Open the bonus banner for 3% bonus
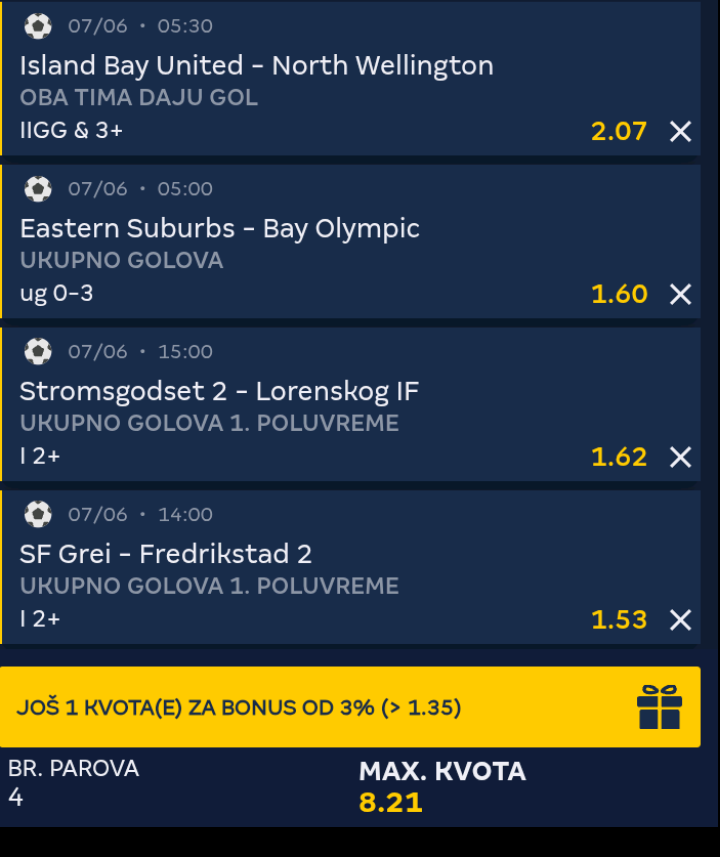 [350, 707]
